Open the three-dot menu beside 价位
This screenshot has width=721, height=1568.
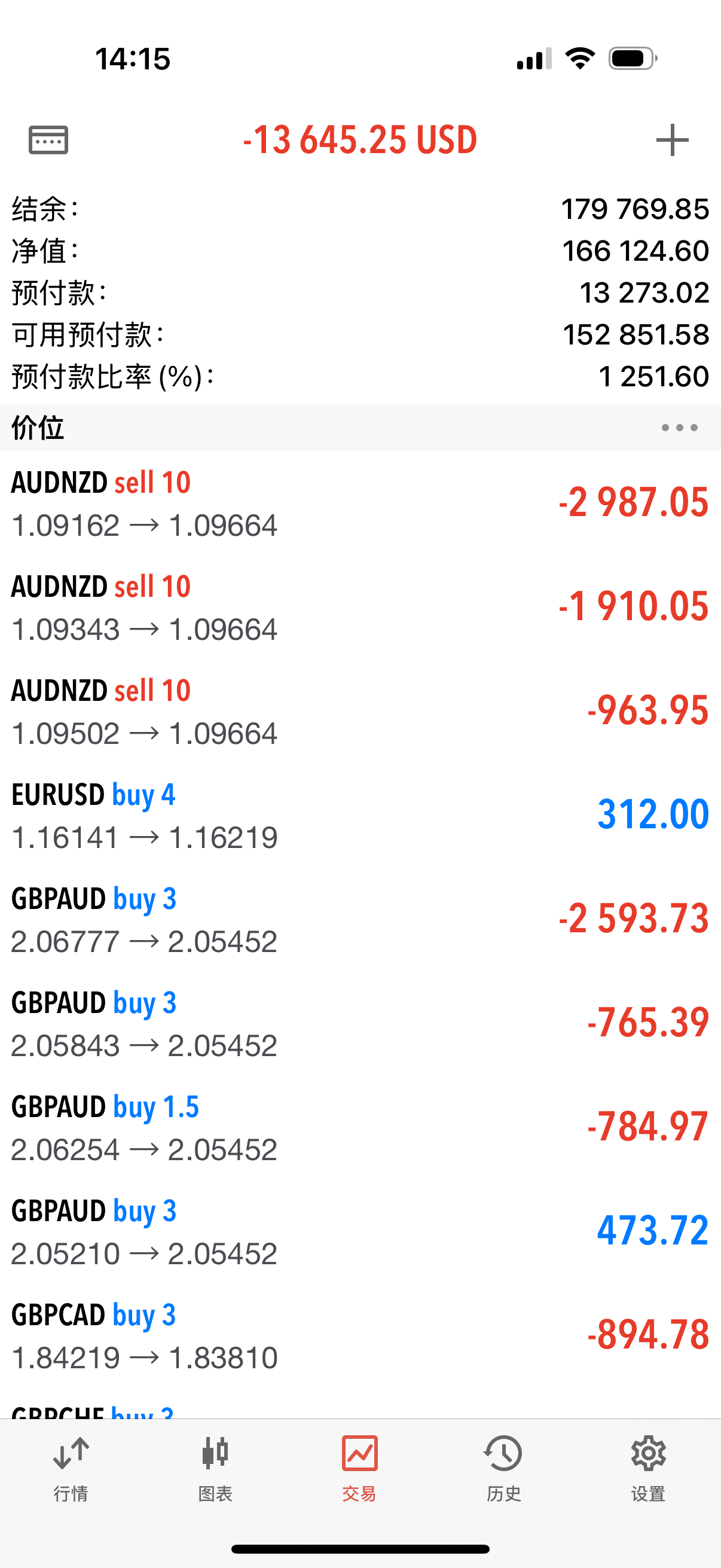tap(680, 428)
